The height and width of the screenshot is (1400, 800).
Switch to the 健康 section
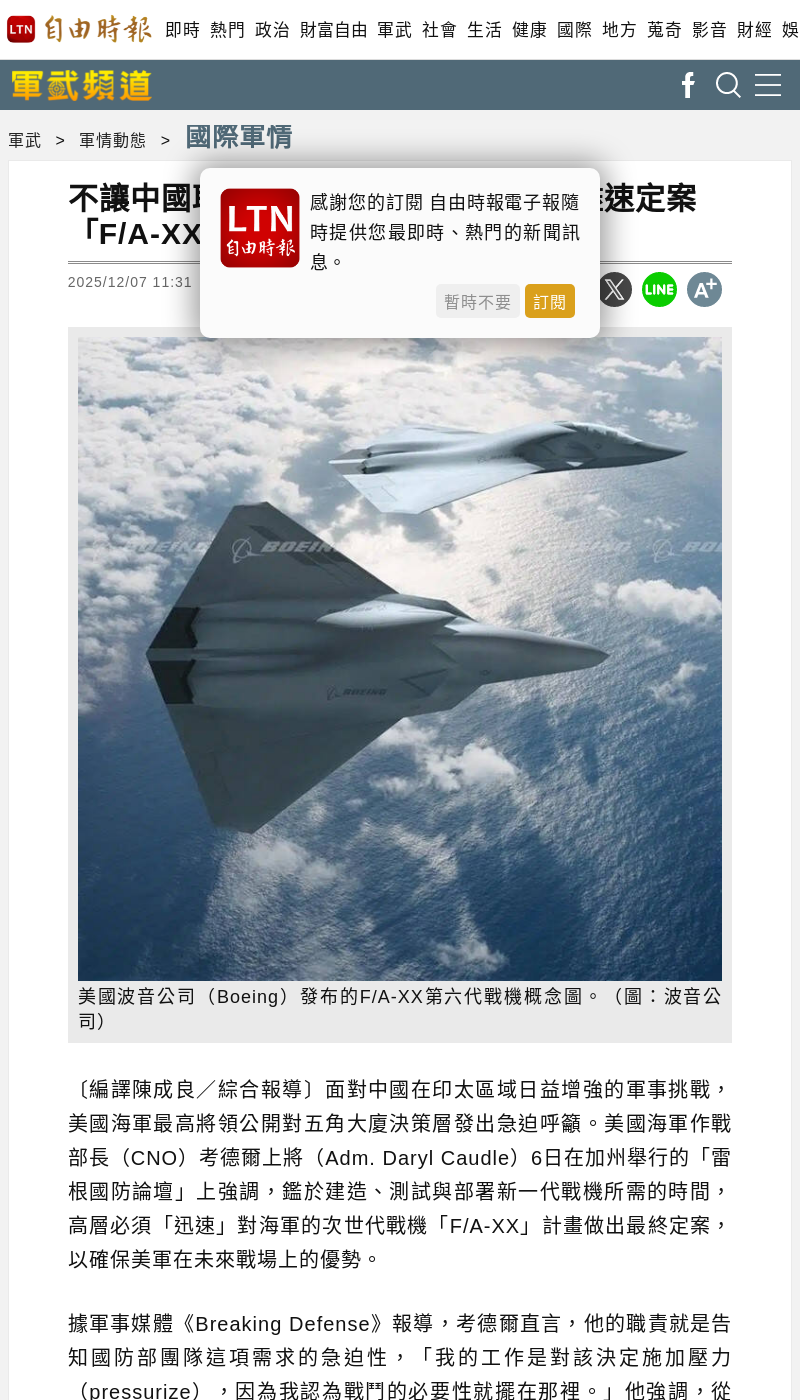tap(529, 30)
